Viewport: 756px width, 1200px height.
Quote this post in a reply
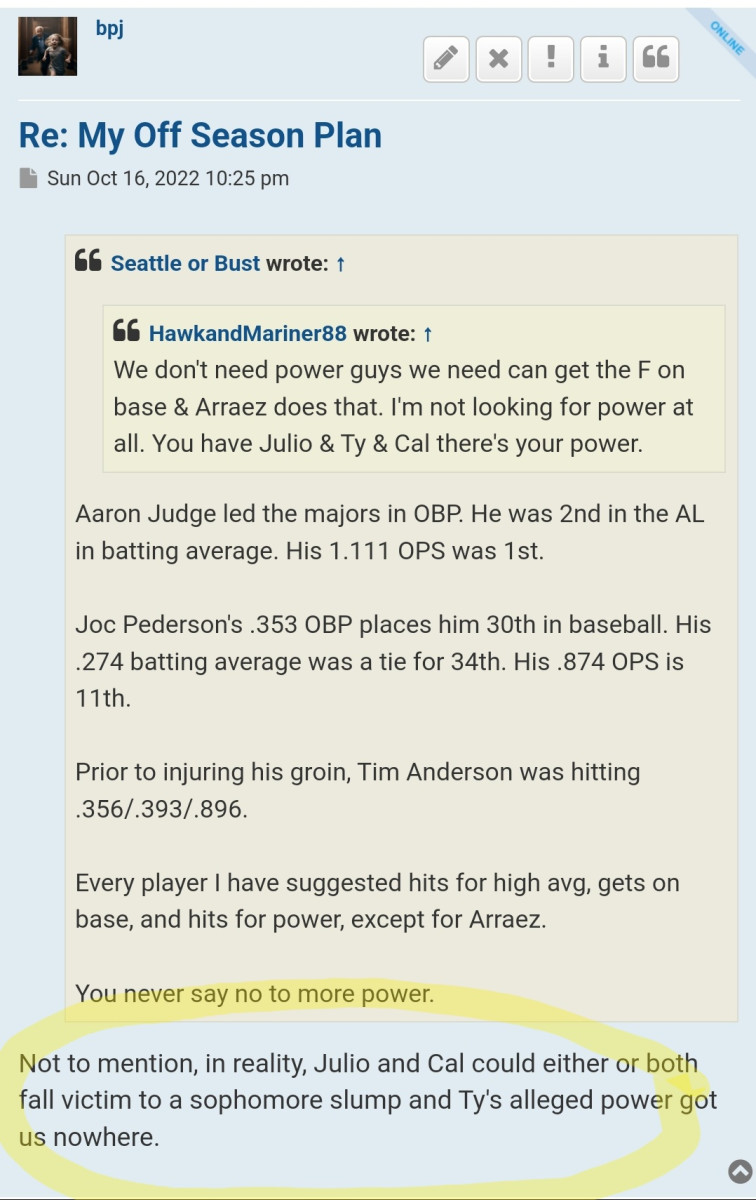click(655, 59)
